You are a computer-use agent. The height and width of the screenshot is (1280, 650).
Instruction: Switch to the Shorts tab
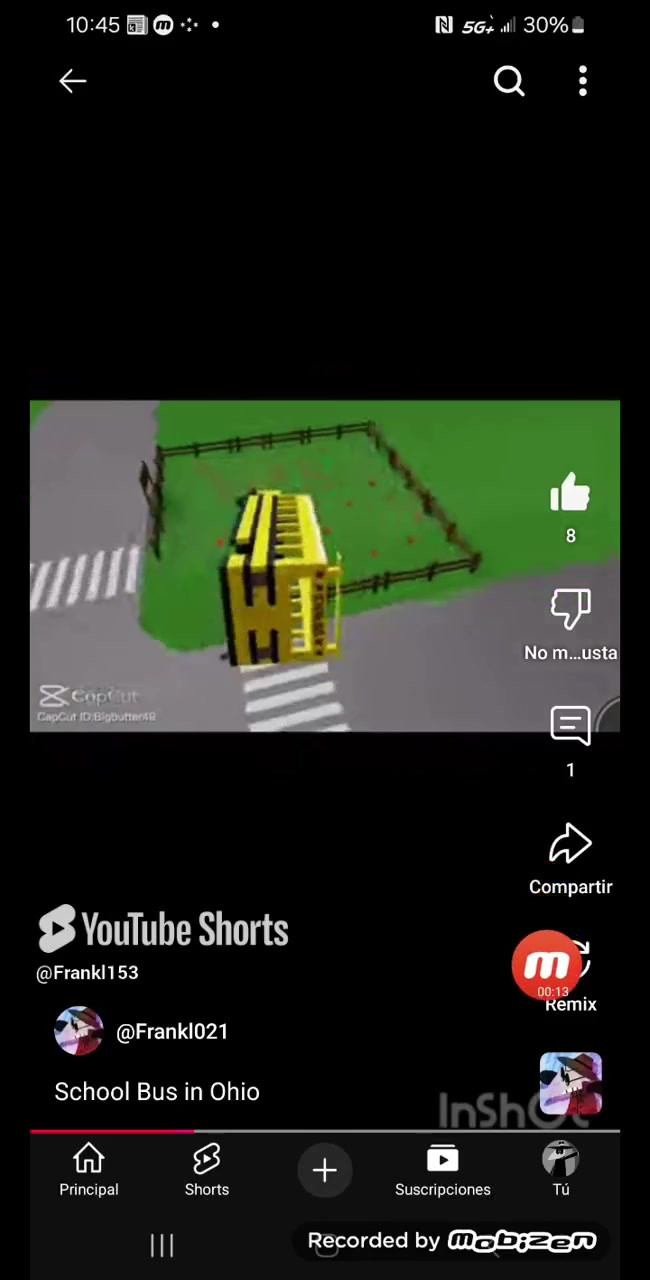coord(207,1171)
